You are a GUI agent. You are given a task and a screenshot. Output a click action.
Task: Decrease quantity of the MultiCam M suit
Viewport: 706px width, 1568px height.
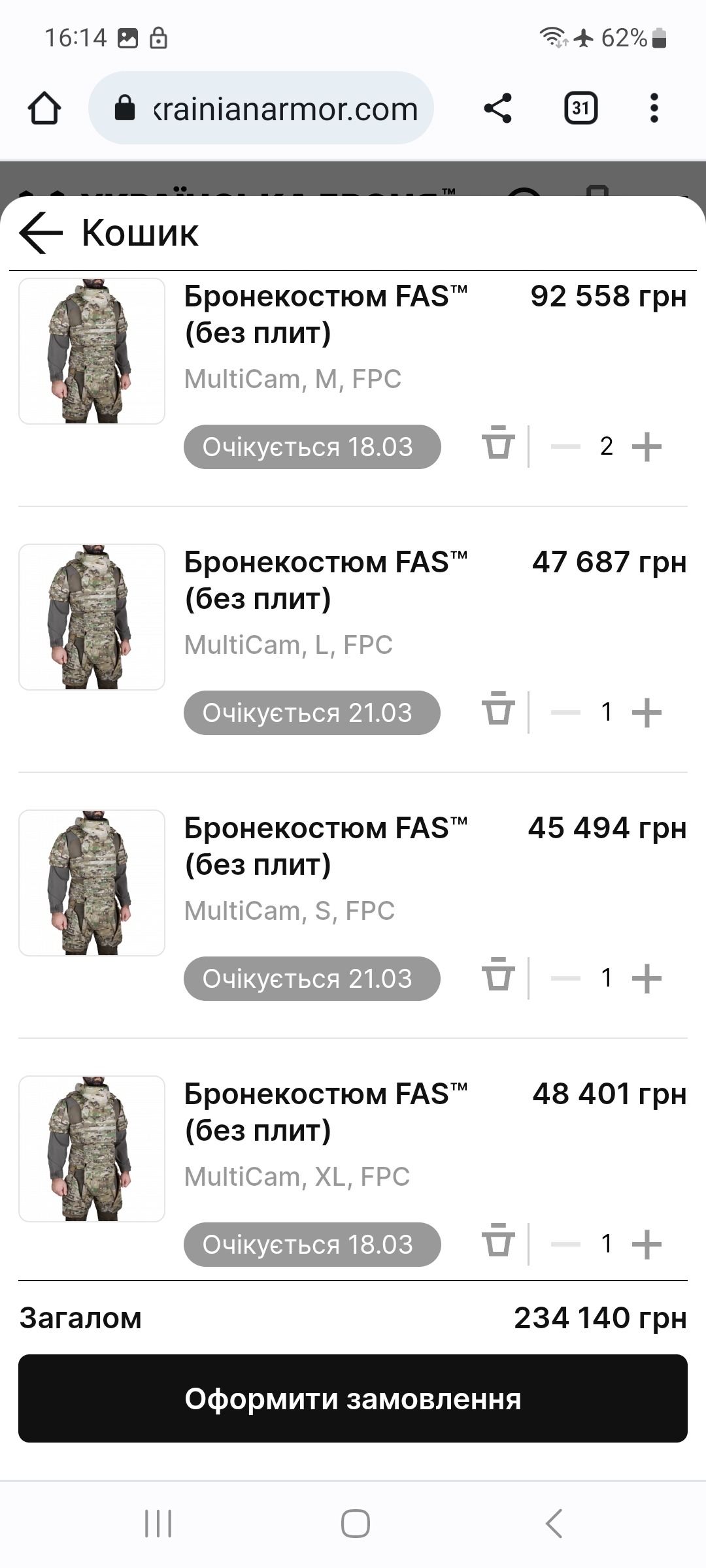tap(565, 447)
